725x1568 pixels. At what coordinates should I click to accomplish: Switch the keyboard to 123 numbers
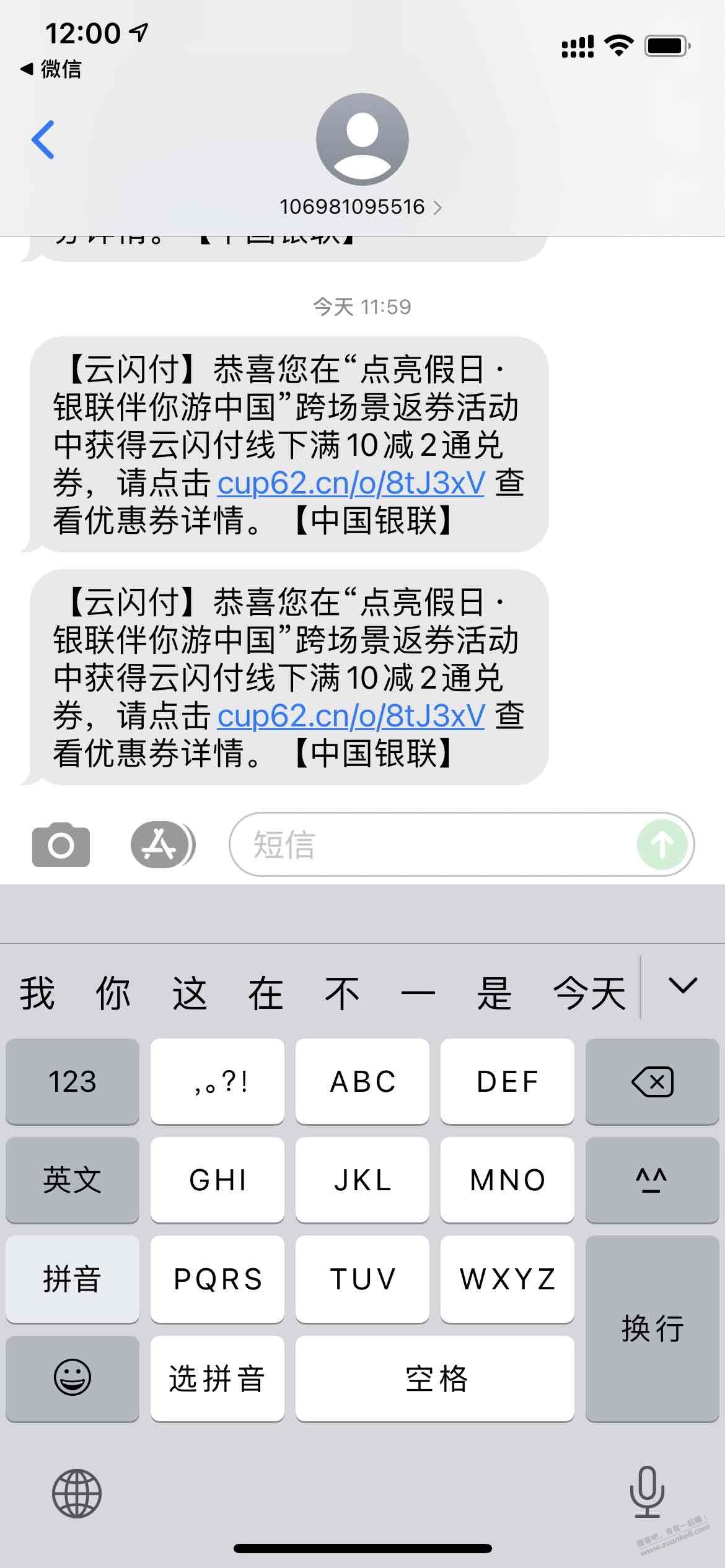(72, 1082)
